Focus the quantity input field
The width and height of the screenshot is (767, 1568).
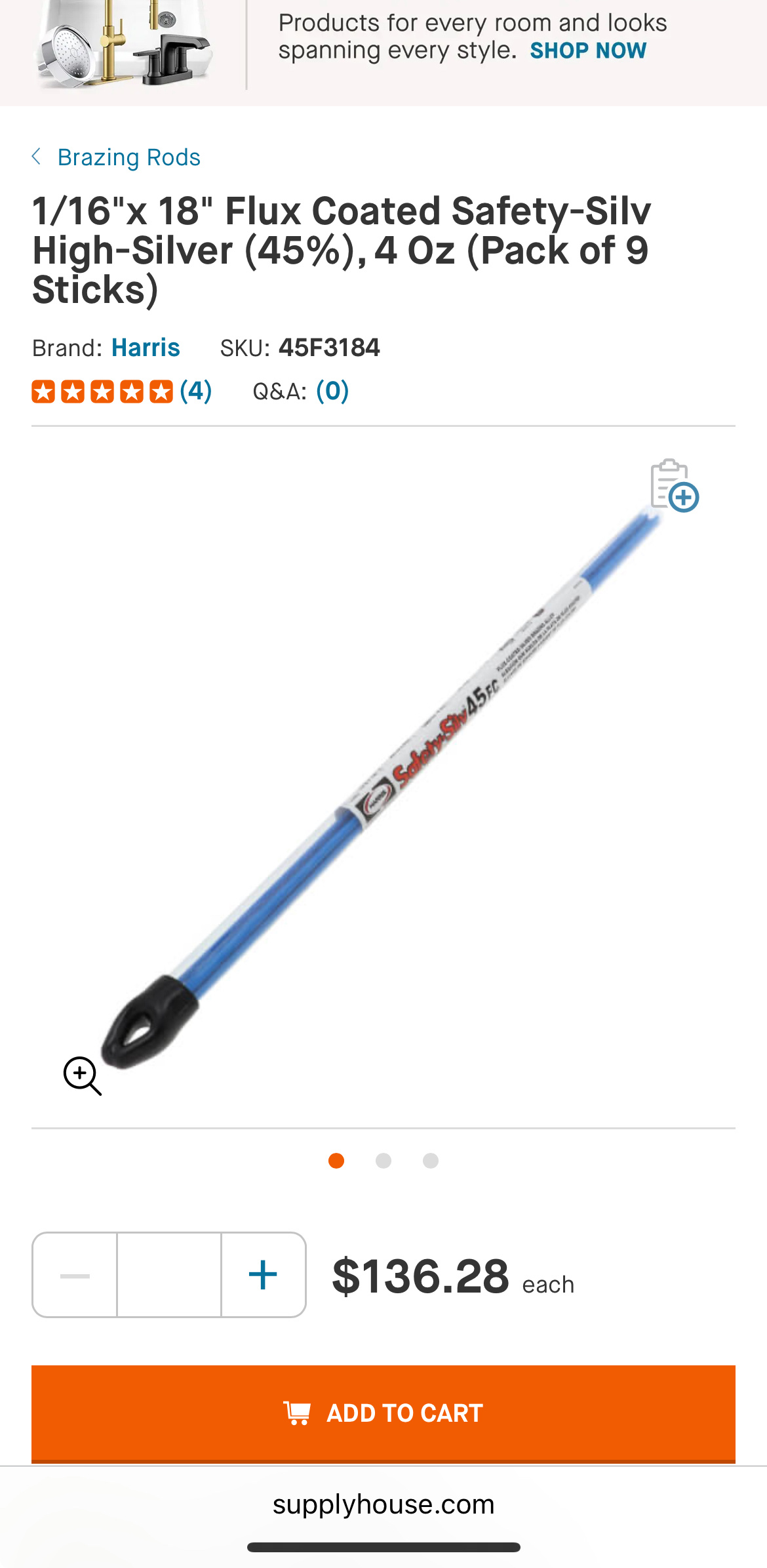tap(169, 1275)
